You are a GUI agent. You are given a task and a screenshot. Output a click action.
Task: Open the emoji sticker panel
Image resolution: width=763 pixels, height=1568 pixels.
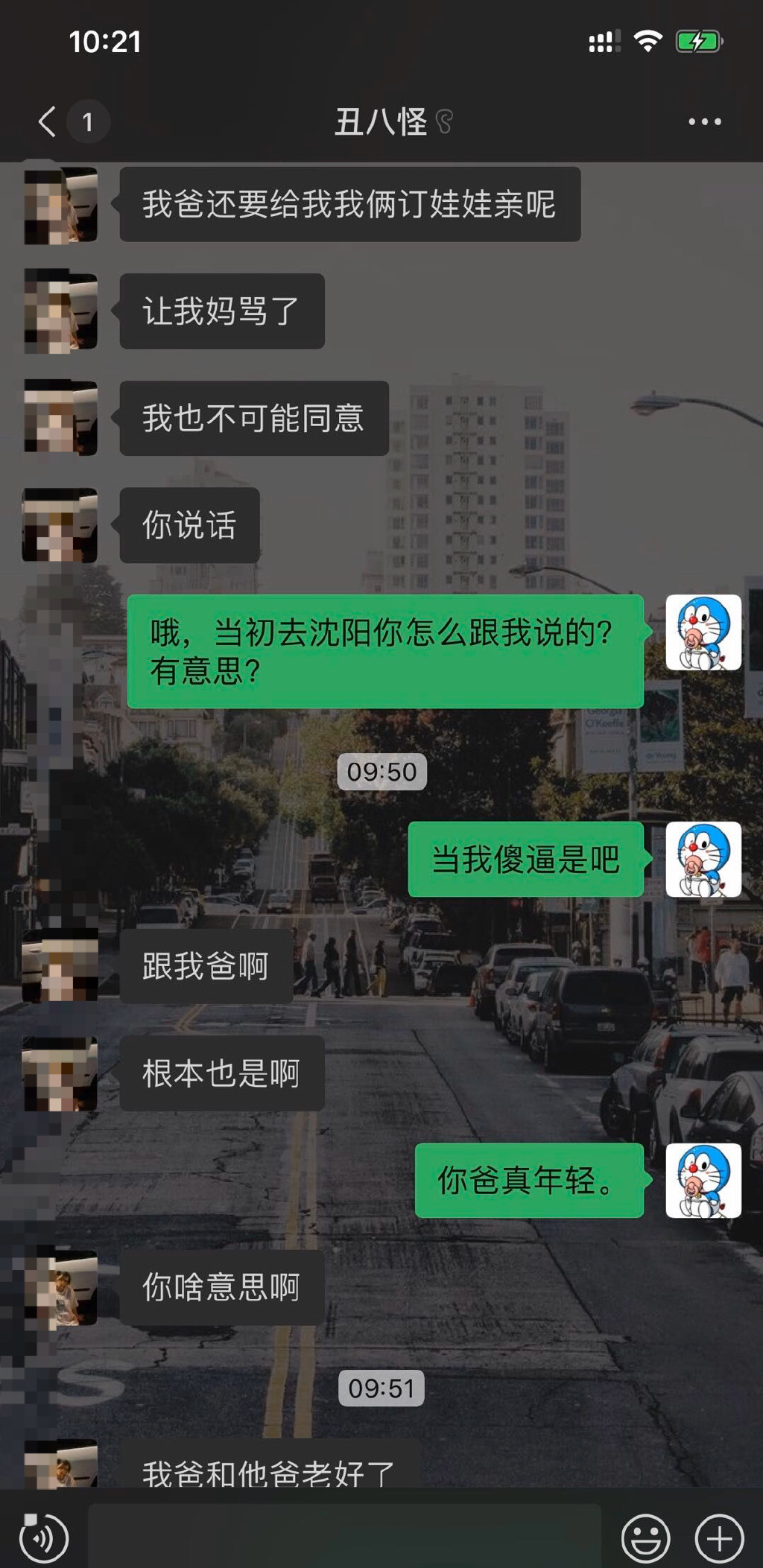tap(645, 1538)
